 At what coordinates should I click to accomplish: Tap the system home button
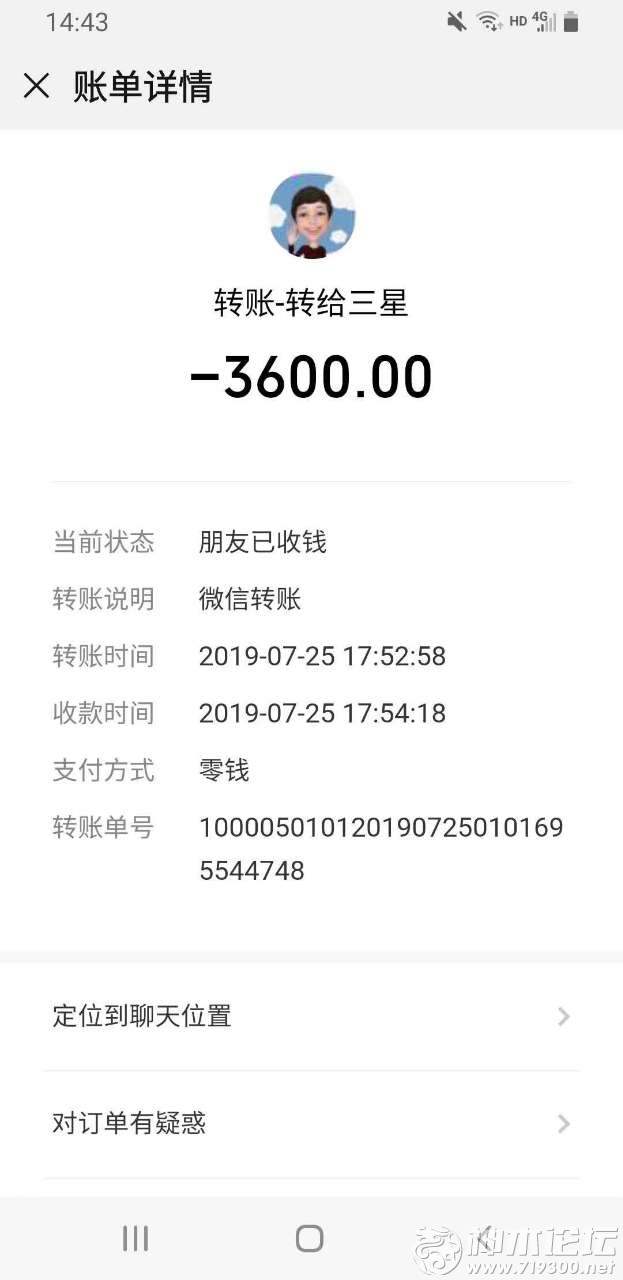(x=310, y=1239)
